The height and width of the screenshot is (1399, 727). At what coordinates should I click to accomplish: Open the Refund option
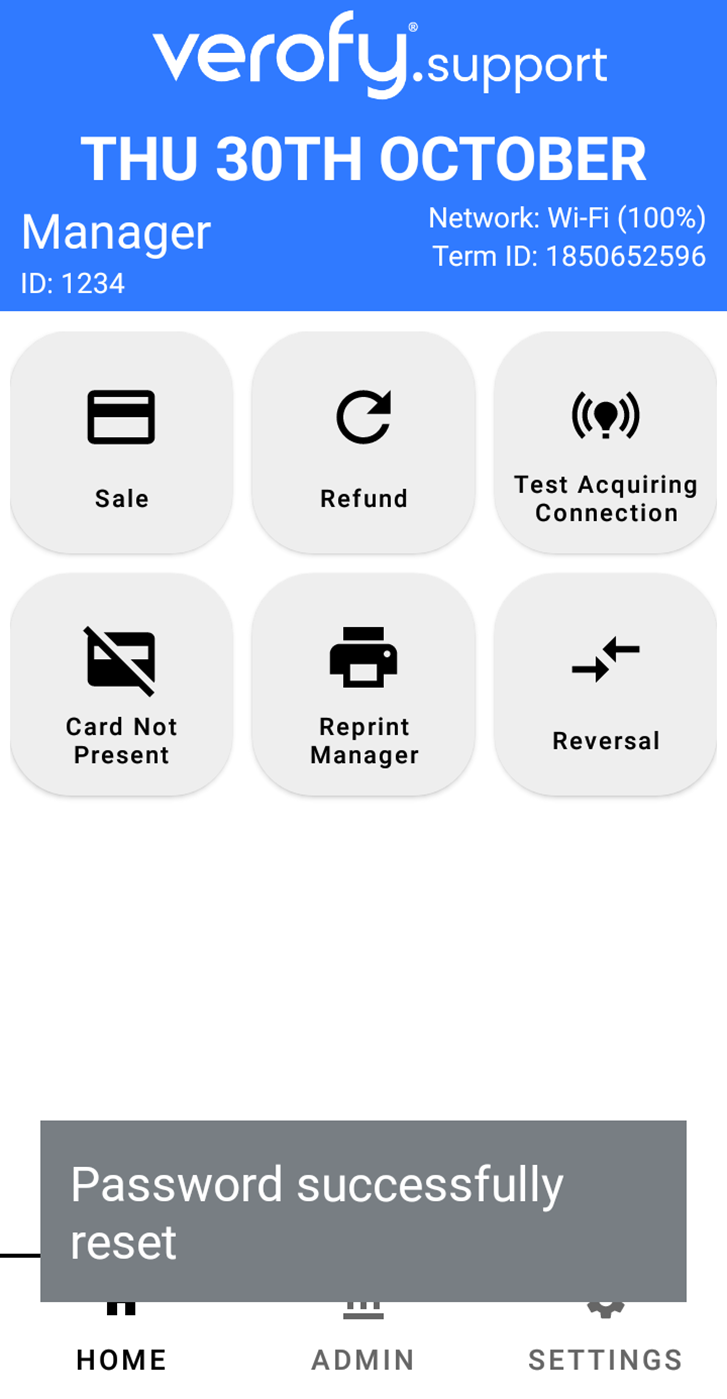pos(363,442)
